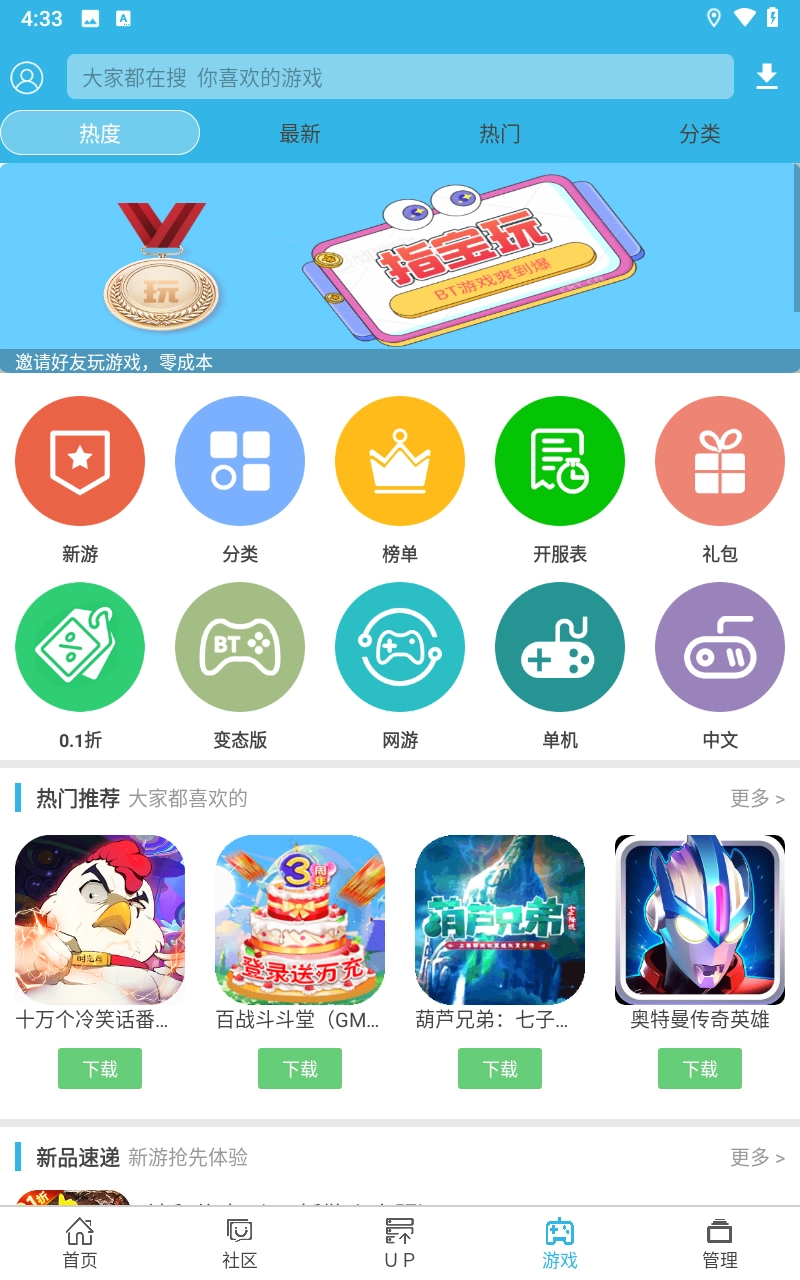Switch to the 最新 tab
This screenshot has height=1280, width=800.
(x=300, y=133)
